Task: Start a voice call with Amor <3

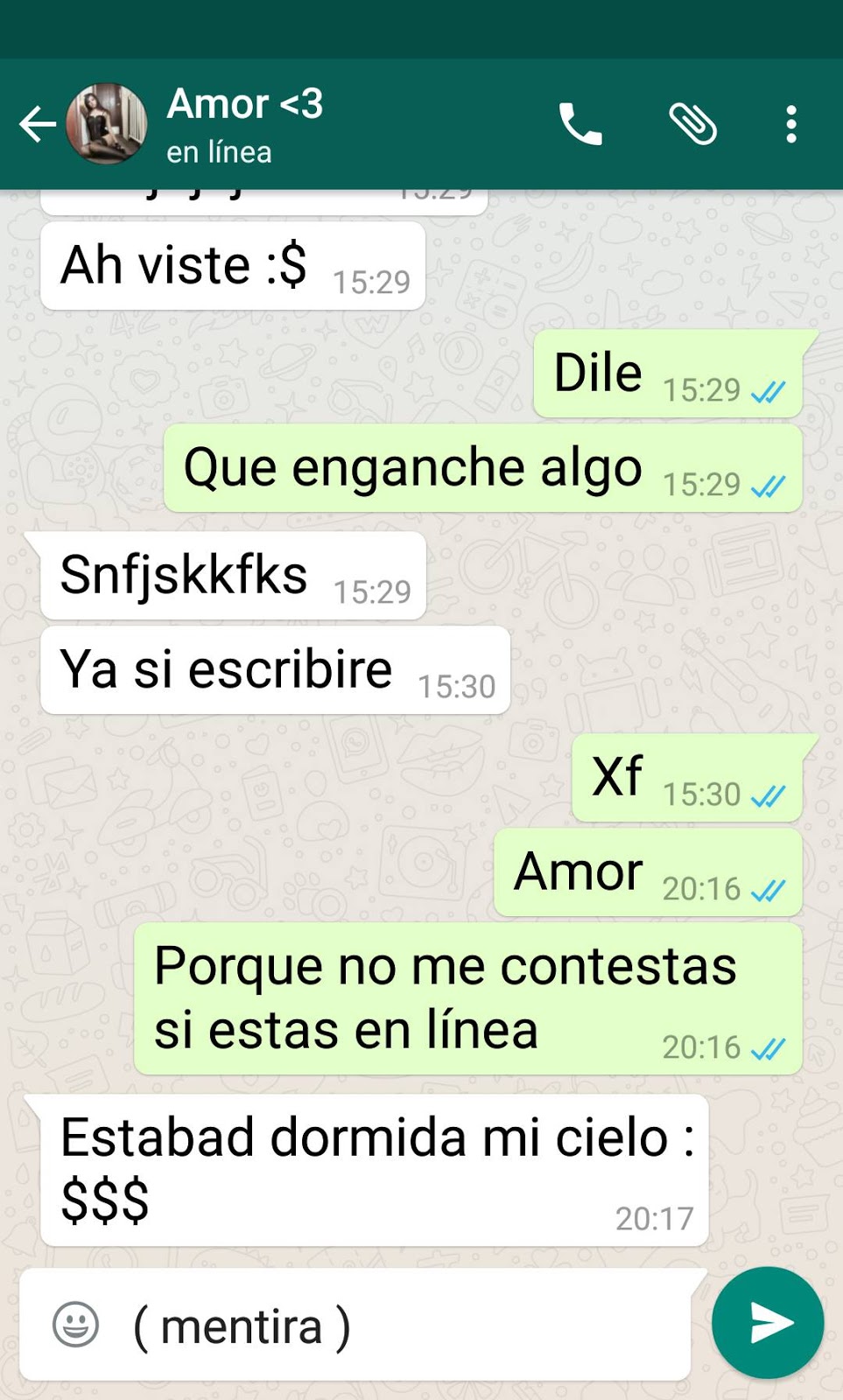Action: tap(580, 124)
